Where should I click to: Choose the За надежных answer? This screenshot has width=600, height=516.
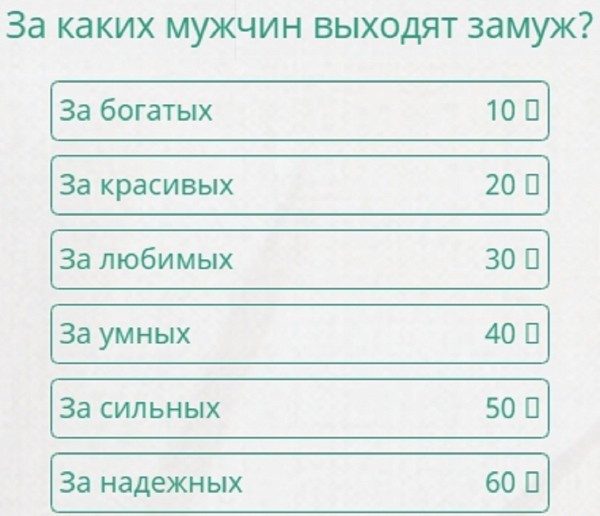[300, 484]
